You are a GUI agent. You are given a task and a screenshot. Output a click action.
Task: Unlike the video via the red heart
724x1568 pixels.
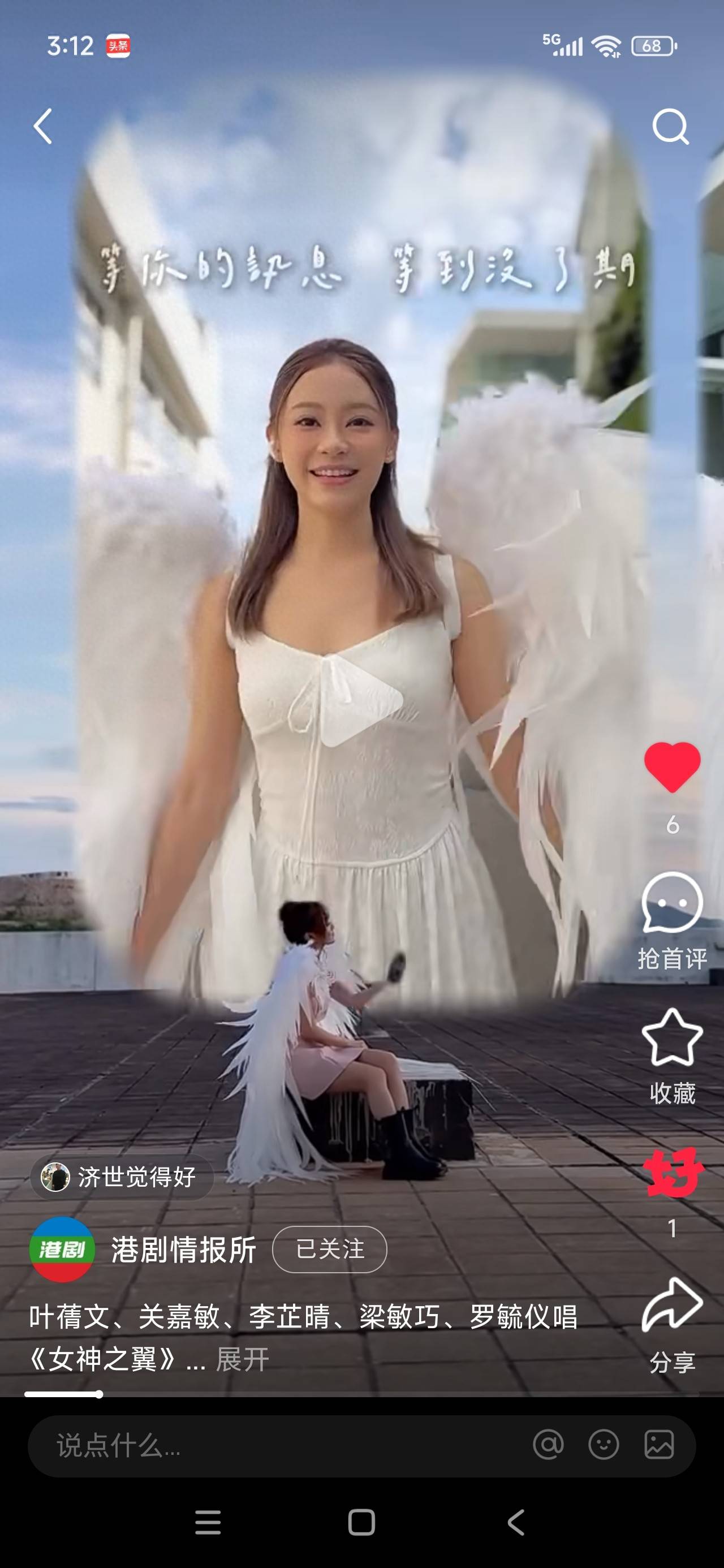[672, 767]
